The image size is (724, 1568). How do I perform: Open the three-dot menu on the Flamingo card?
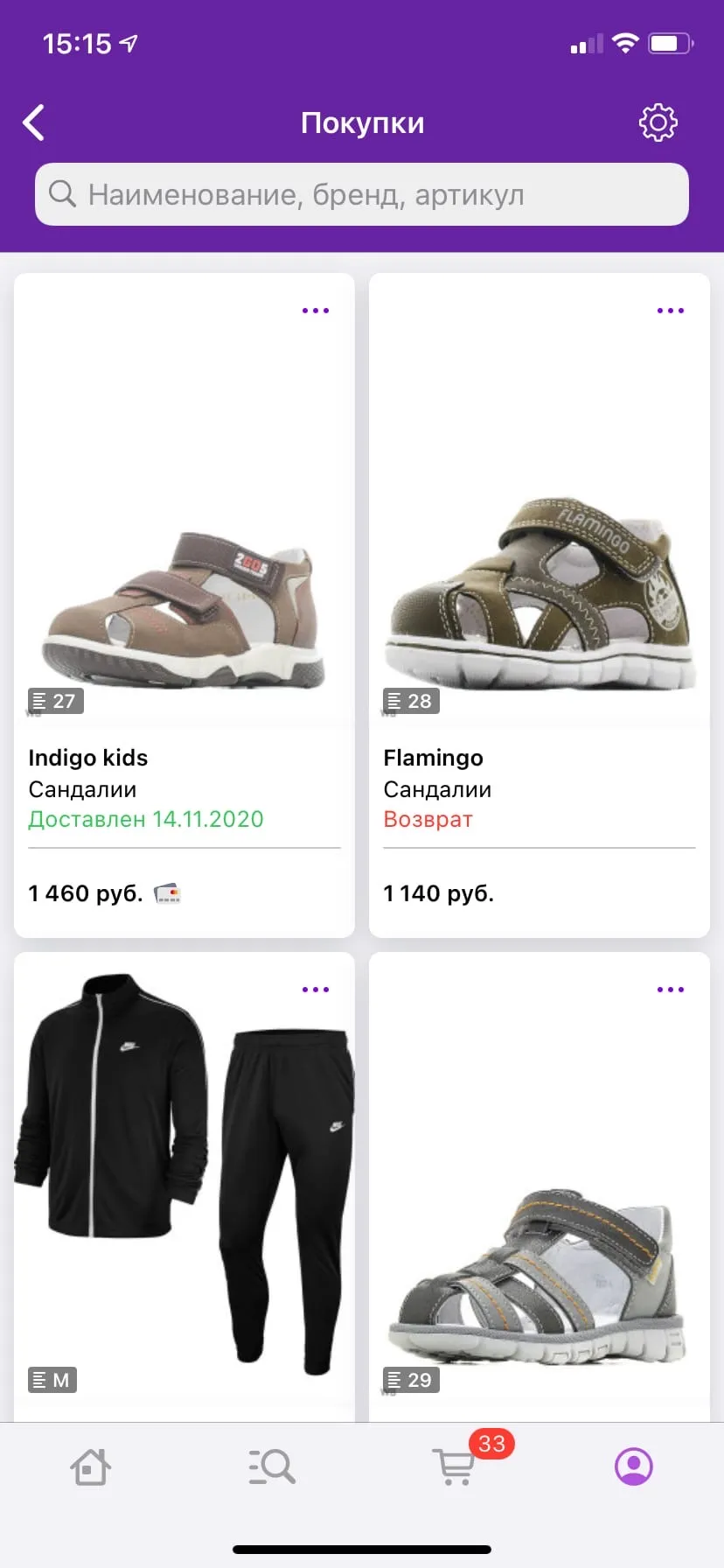pyautogui.click(x=671, y=311)
